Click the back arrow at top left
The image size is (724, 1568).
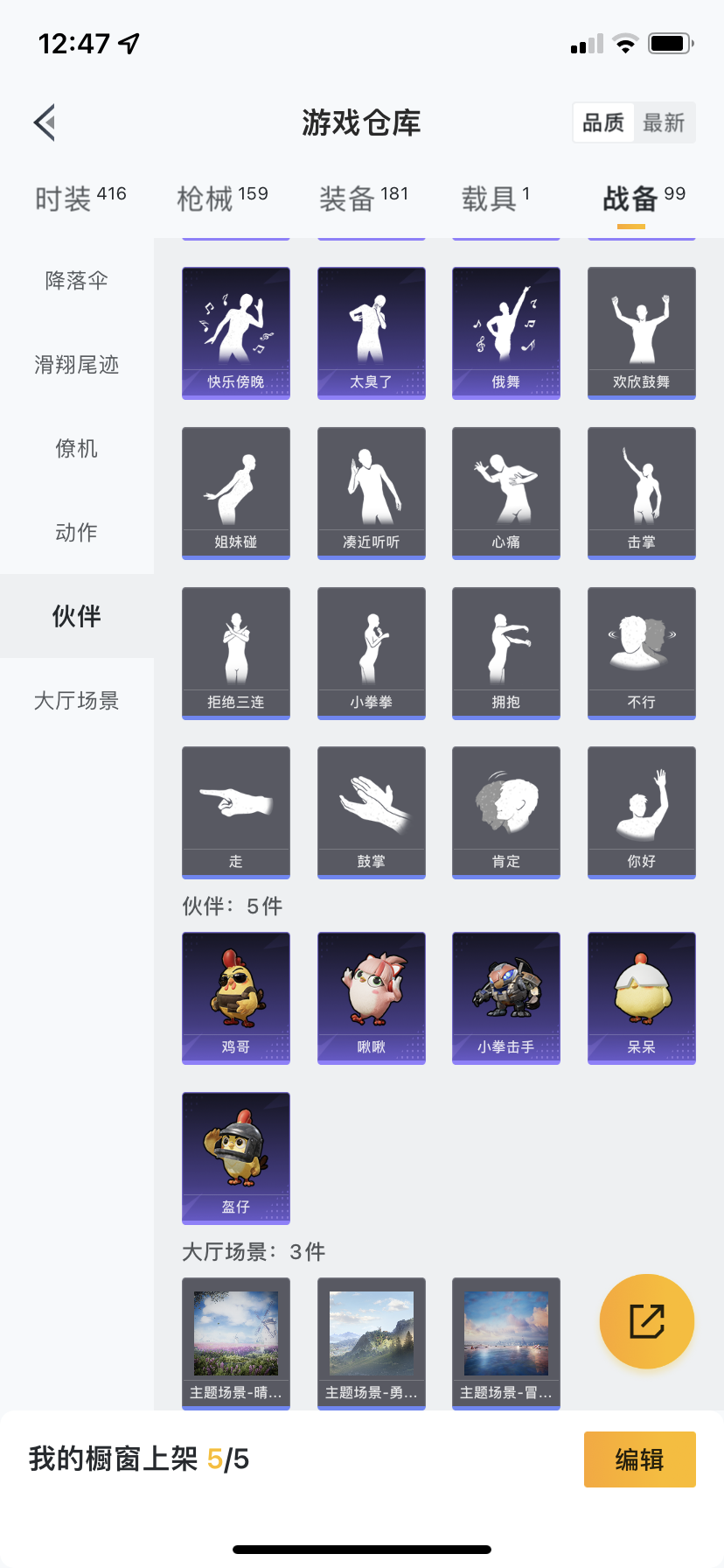point(45,122)
